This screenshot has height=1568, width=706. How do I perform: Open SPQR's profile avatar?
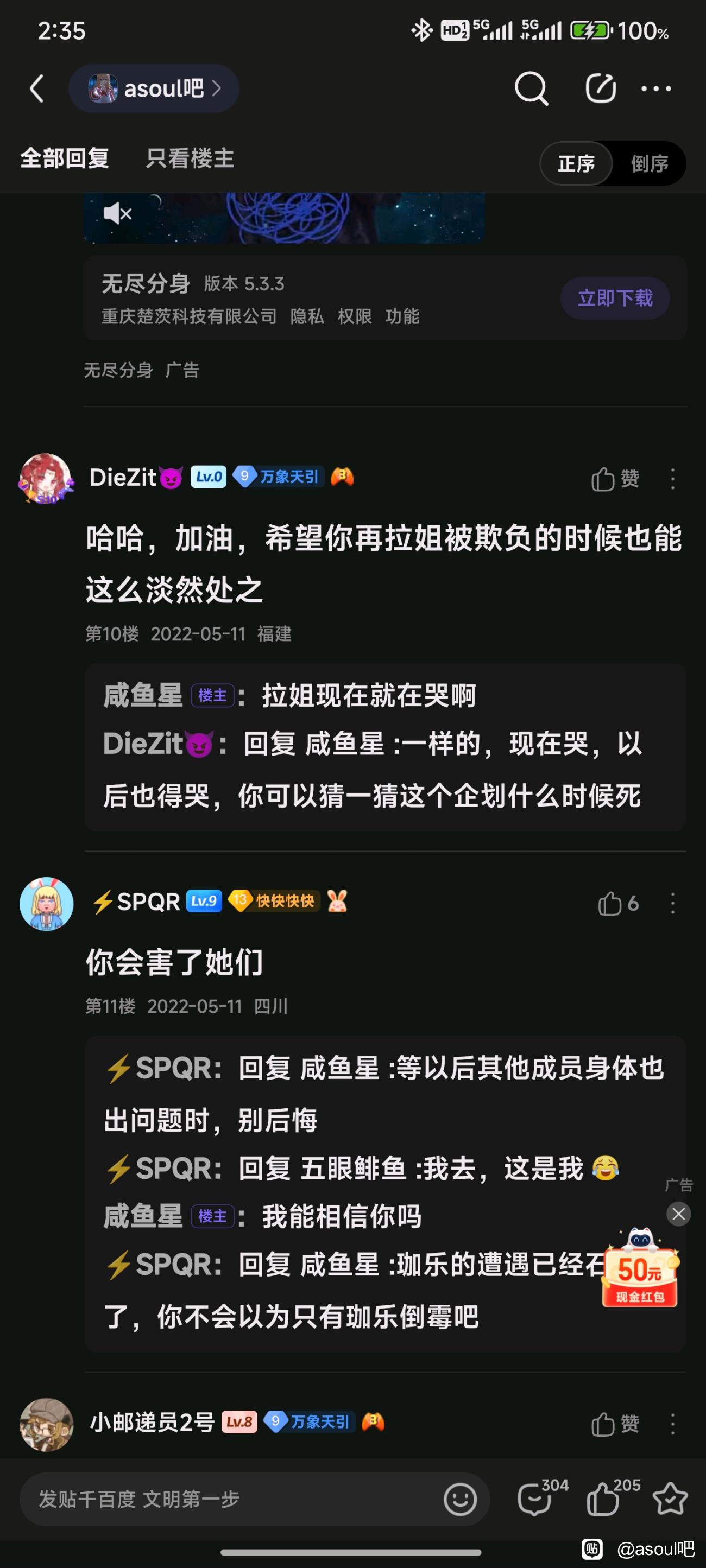[x=46, y=903]
